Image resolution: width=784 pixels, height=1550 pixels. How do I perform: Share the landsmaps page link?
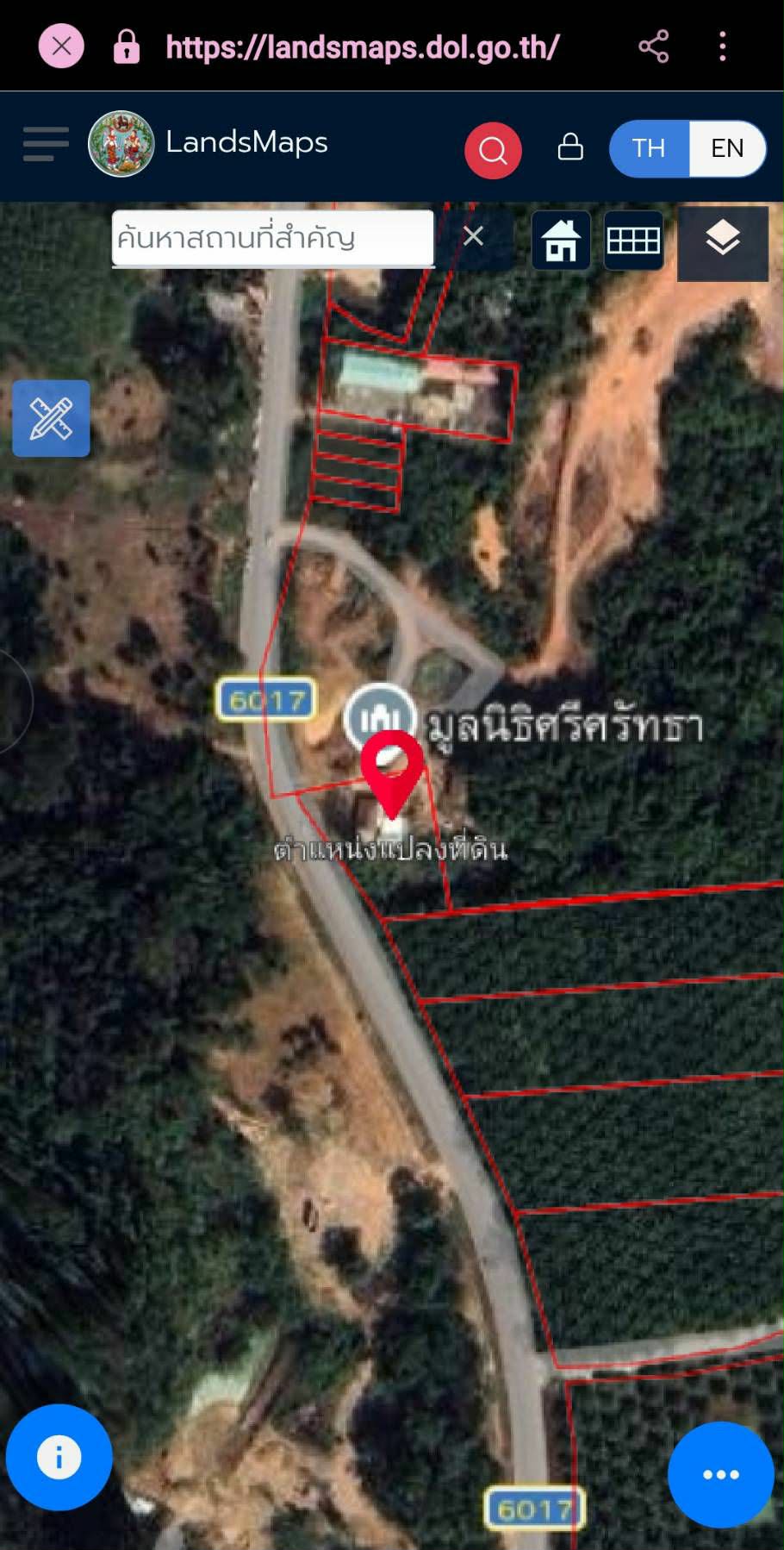(653, 47)
